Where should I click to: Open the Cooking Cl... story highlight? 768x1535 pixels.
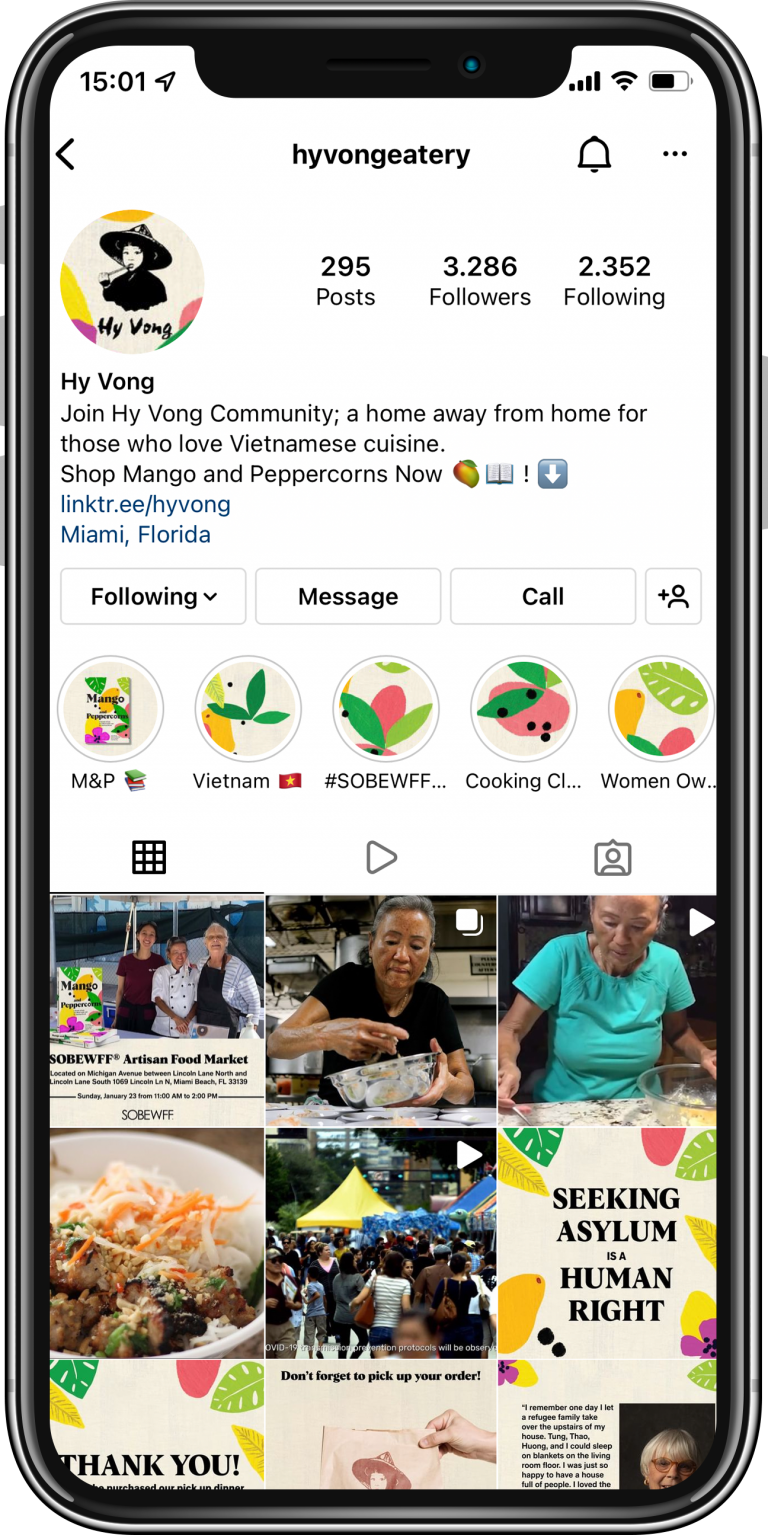click(523, 709)
